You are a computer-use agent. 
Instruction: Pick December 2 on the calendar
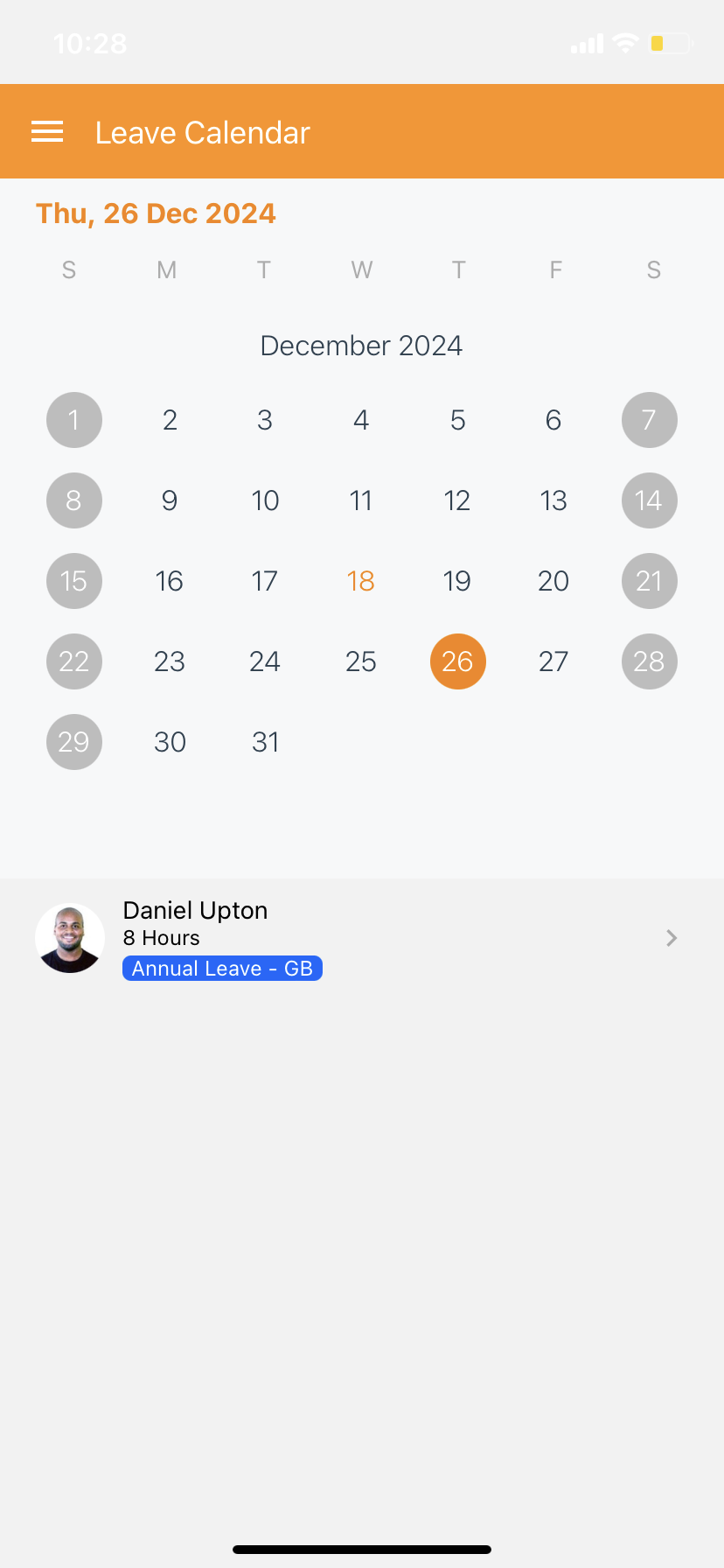point(170,420)
